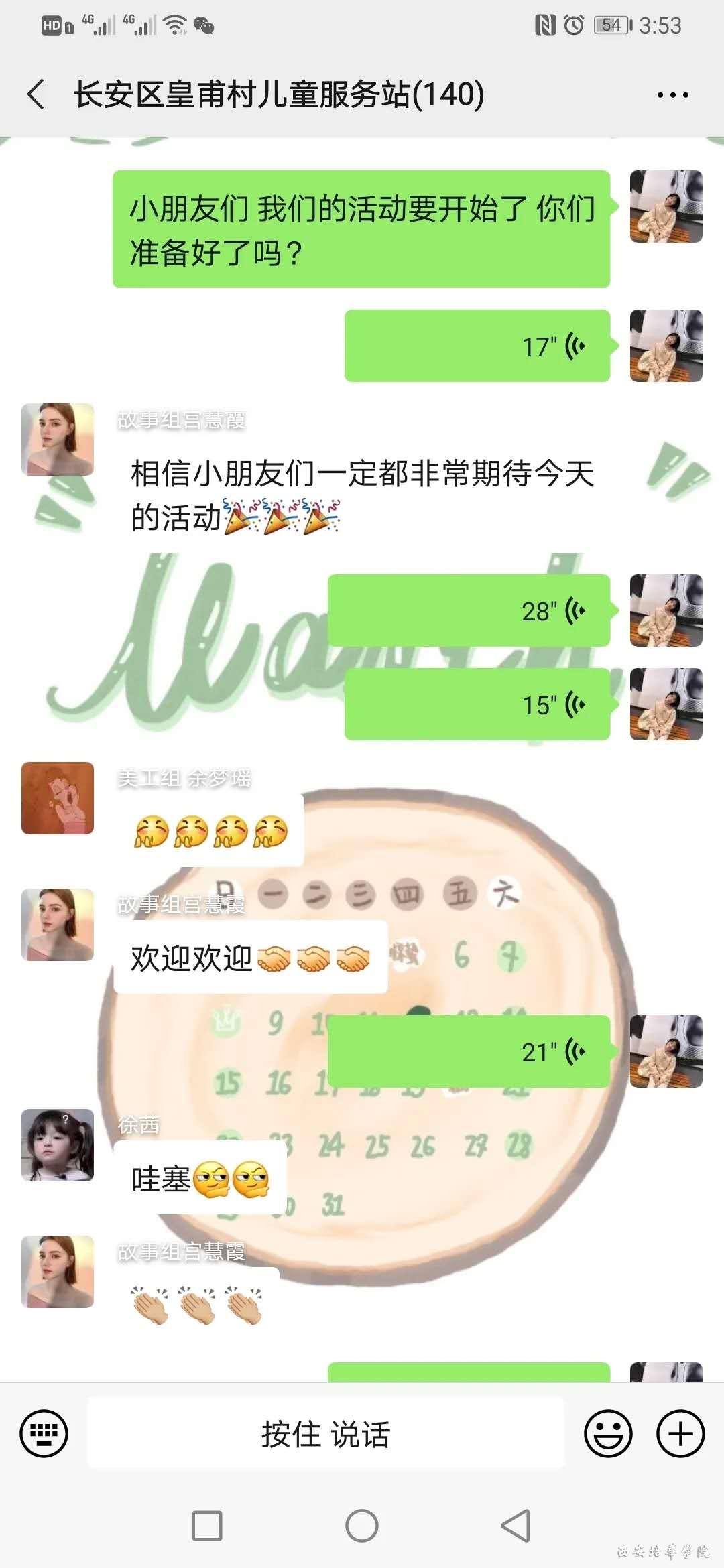
Task: Tap the 按住 说话 hold-to-talk button
Action: pyautogui.click(x=326, y=1433)
